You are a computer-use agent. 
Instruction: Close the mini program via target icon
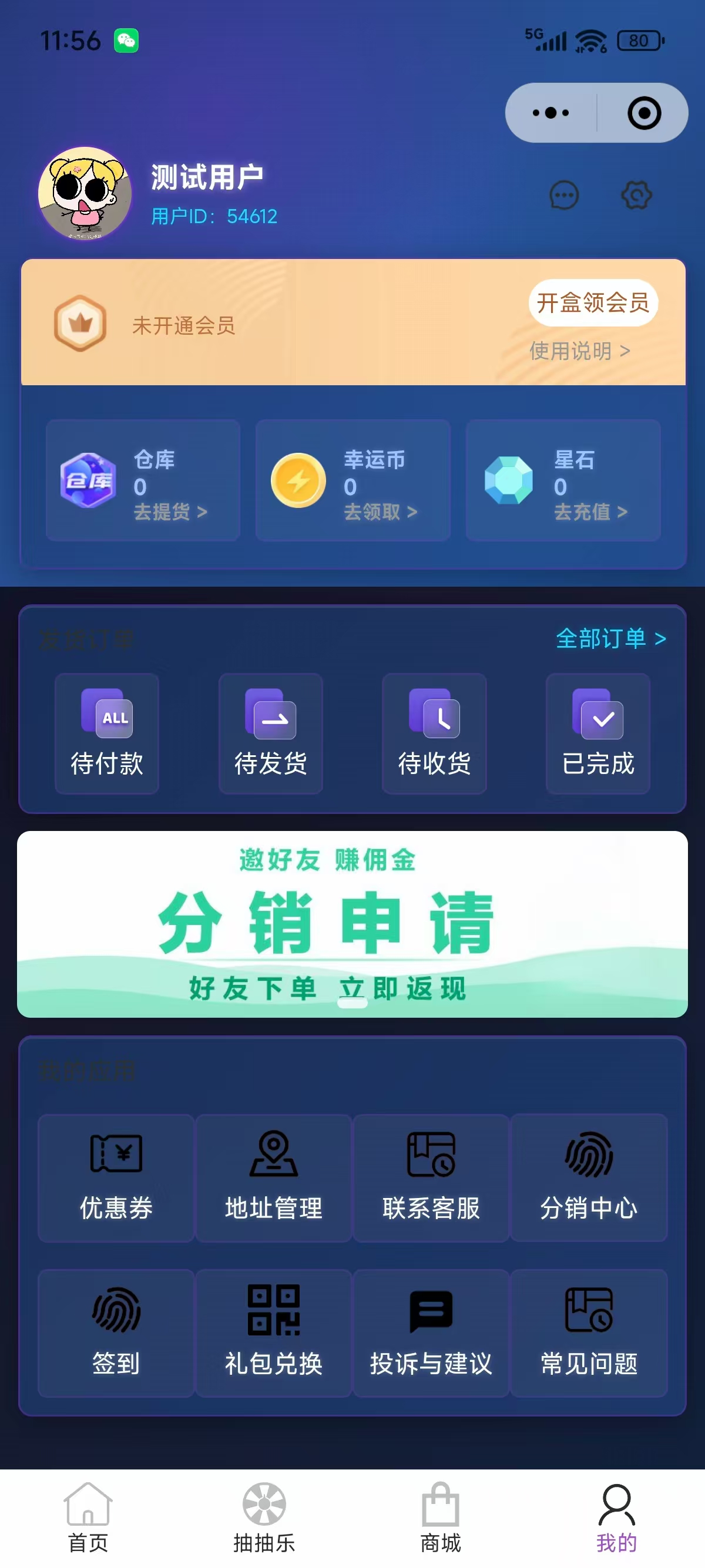(x=643, y=113)
